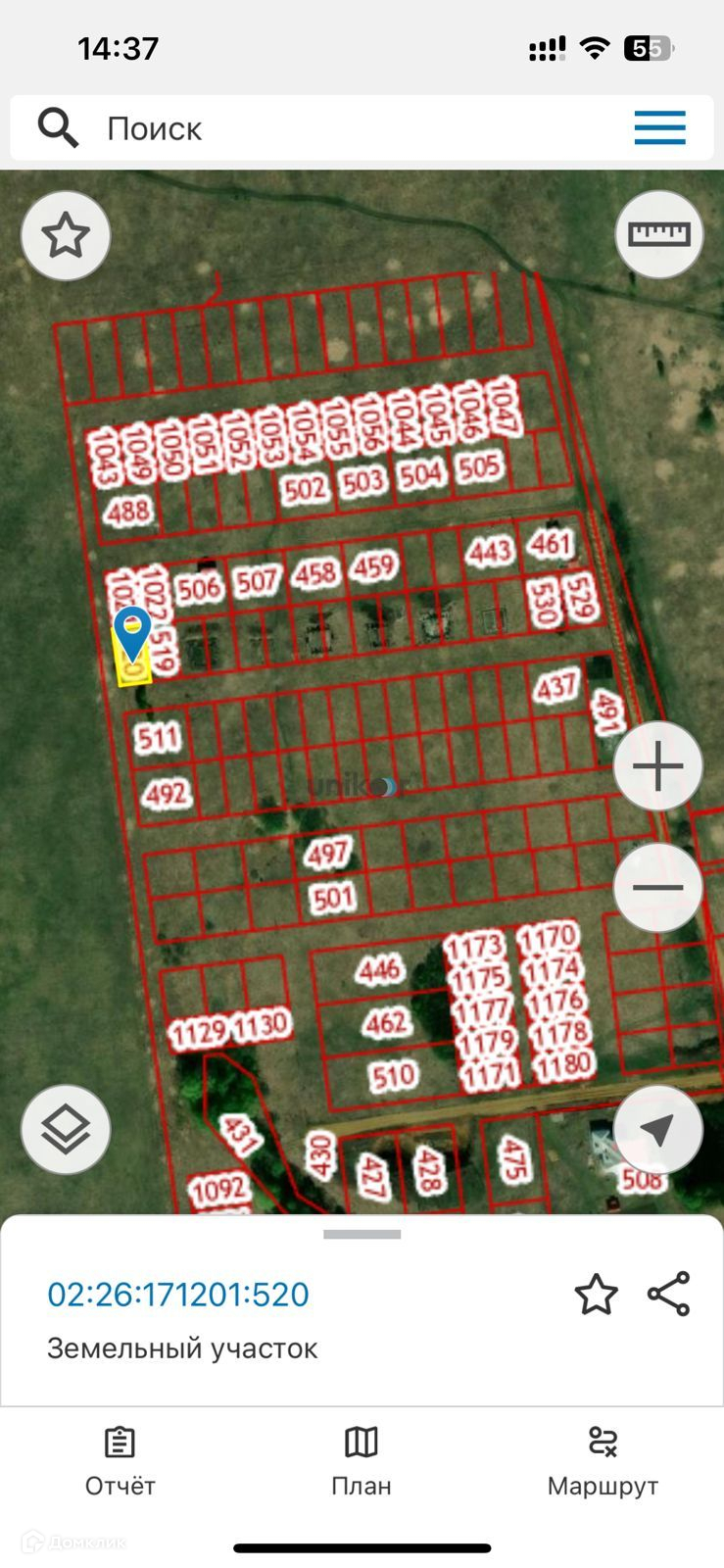Select the blue map pin marker
This screenshot has width=724, height=1568.
tap(132, 629)
